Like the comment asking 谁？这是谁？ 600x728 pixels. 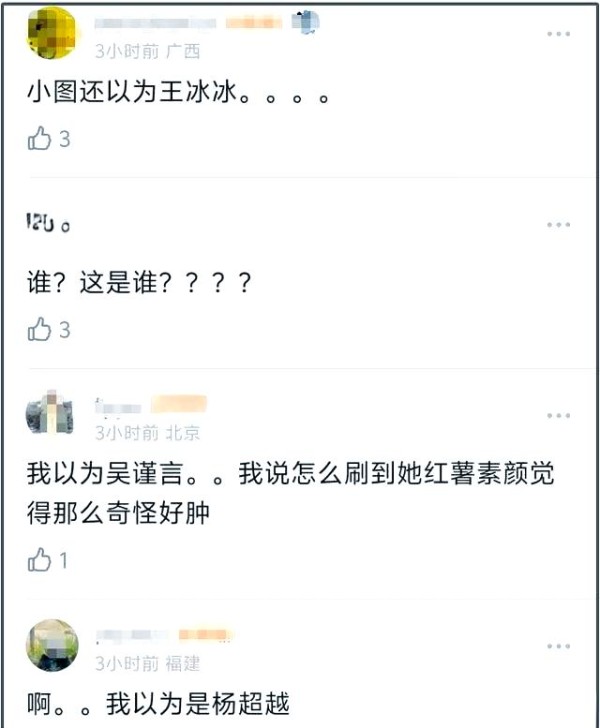tap(40, 329)
